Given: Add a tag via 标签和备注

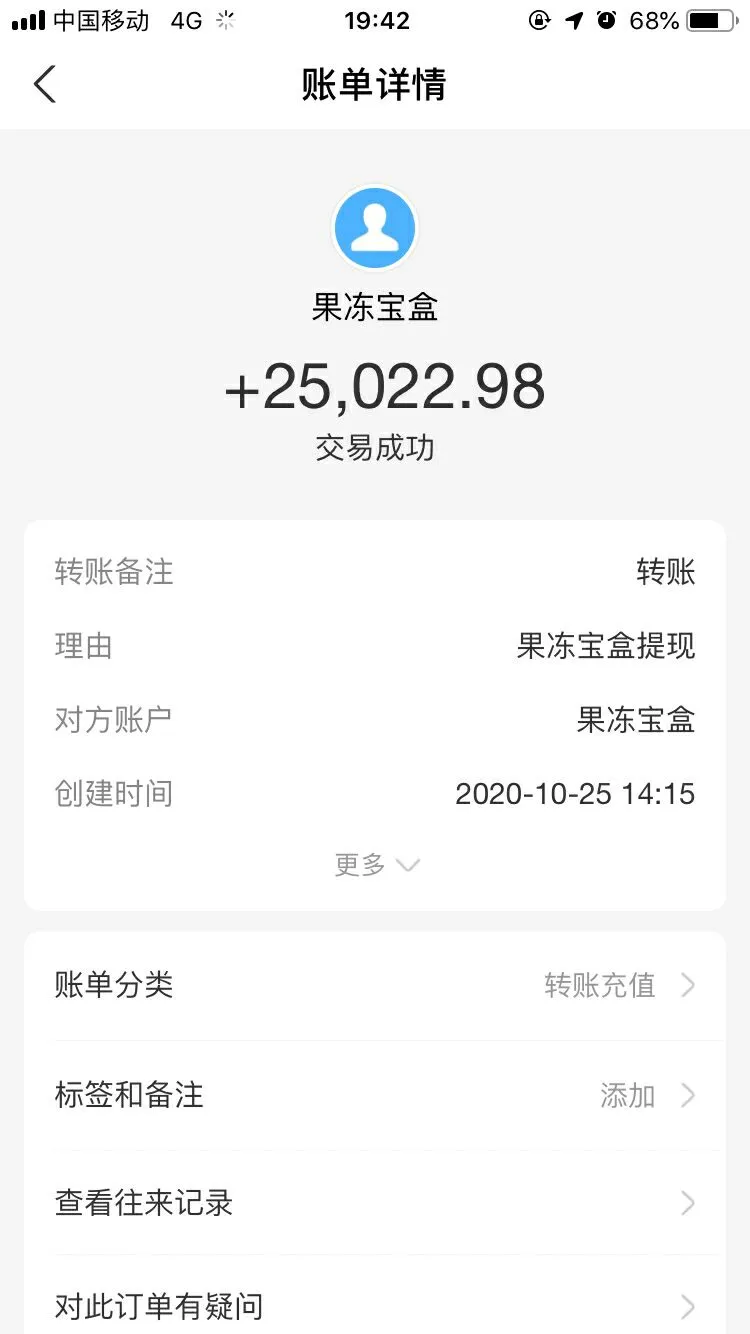Looking at the screenshot, I should [375, 1095].
